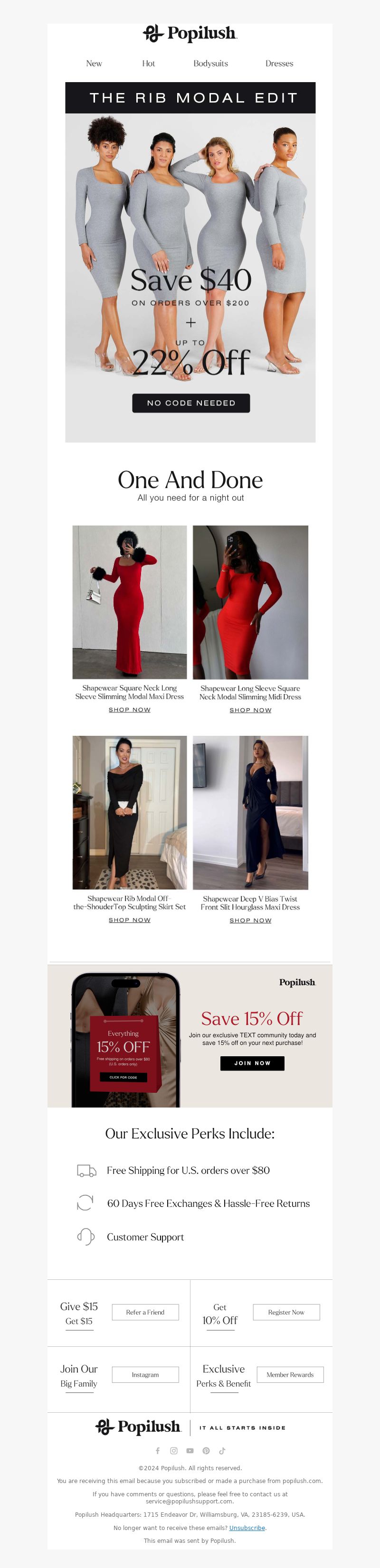Screen dimensions: 380x1568
Task: Open the YouTube icon in the footer
Action: [190, 1451]
